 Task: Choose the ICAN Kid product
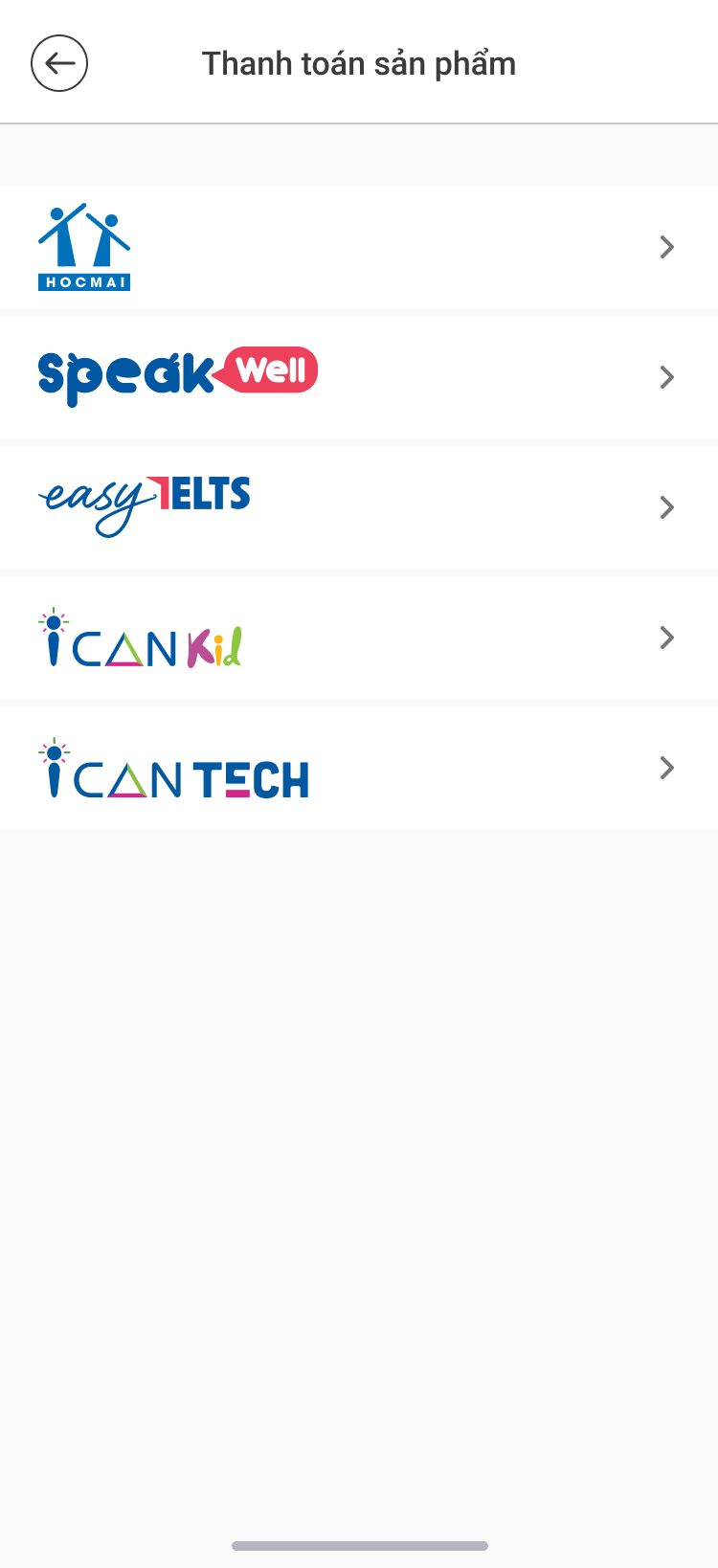pyautogui.click(x=359, y=638)
